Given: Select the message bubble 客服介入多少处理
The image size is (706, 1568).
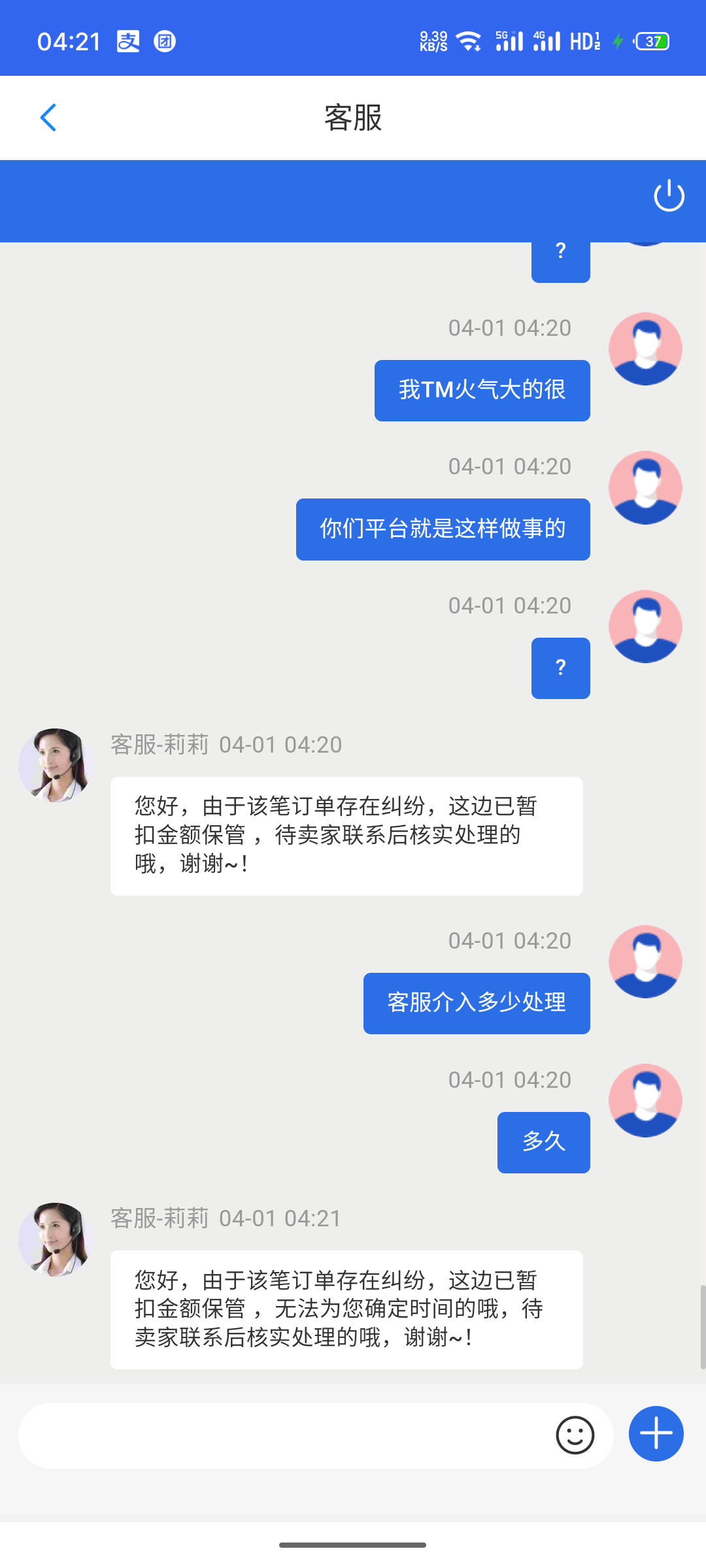Looking at the screenshot, I should point(477,1003).
